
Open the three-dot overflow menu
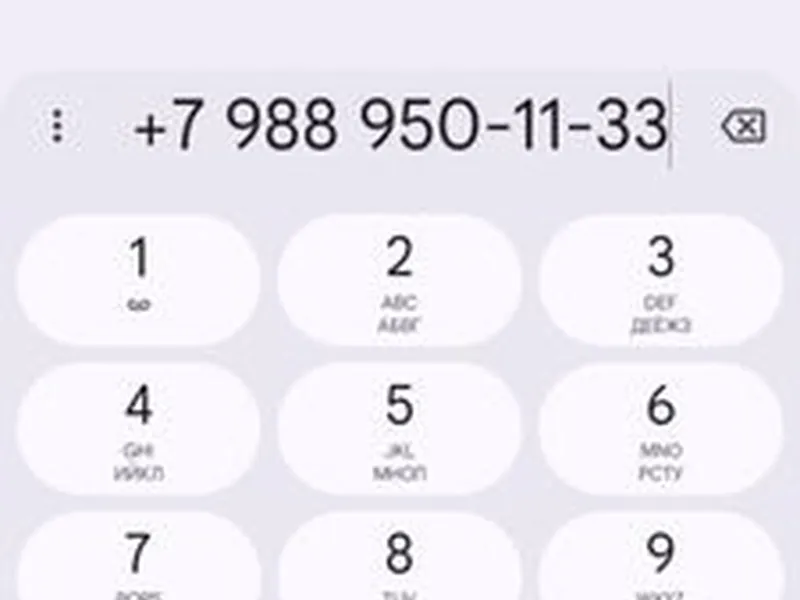[57, 125]
